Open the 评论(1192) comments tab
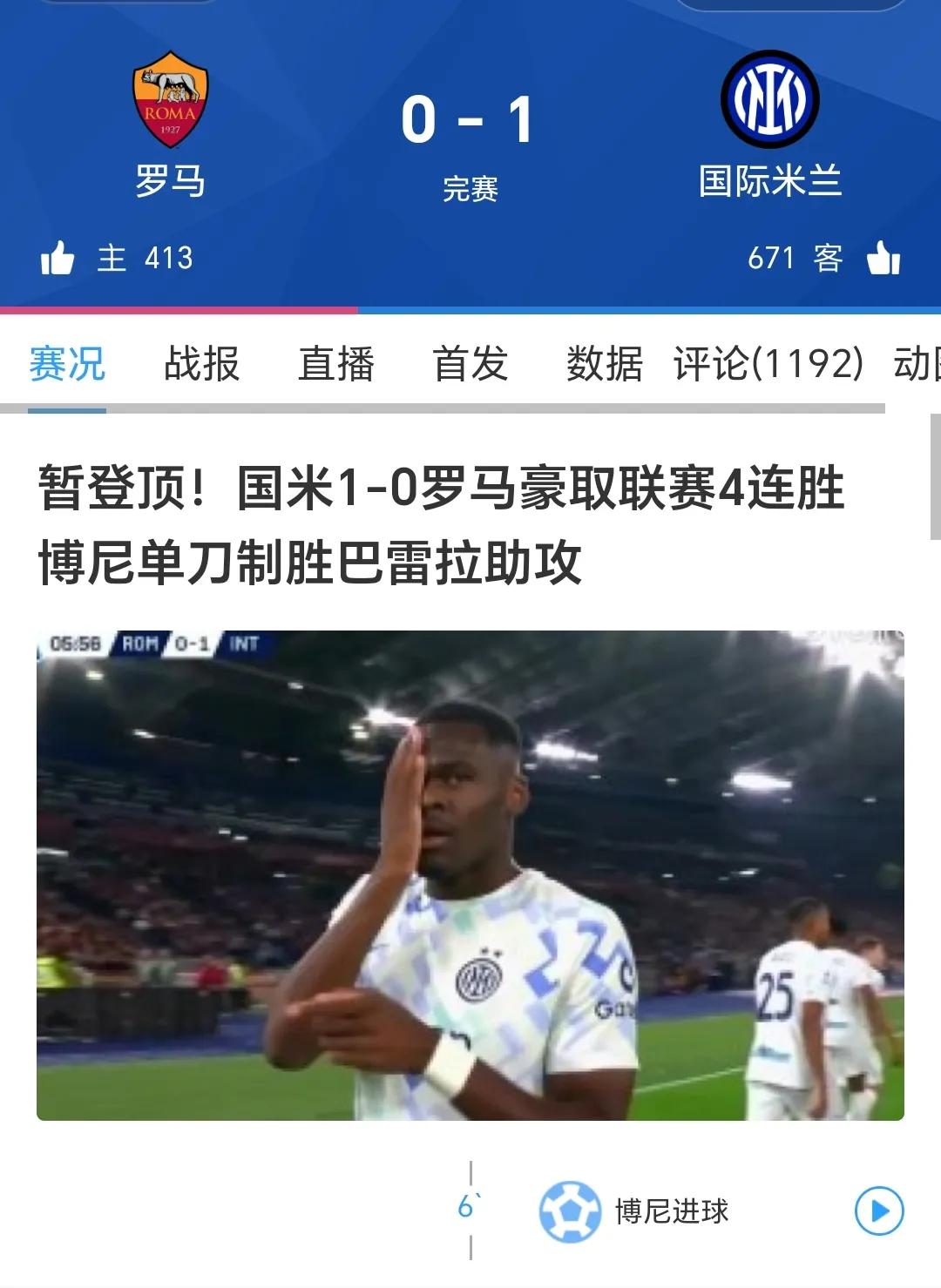Viewport: 941px width, 1288px height. pyautogui.click(x=768, y=364)
